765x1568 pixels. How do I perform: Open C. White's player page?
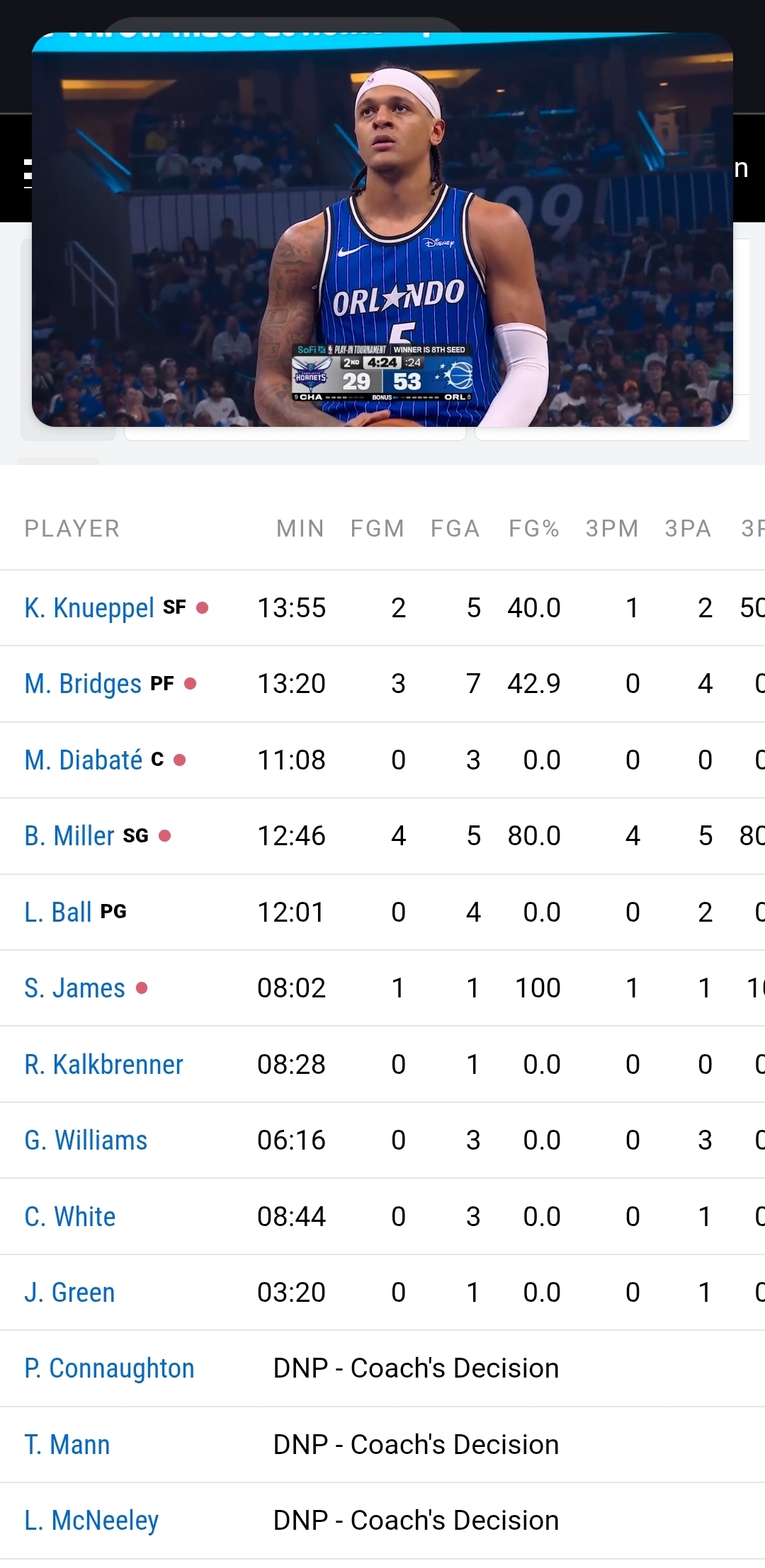69,1217
